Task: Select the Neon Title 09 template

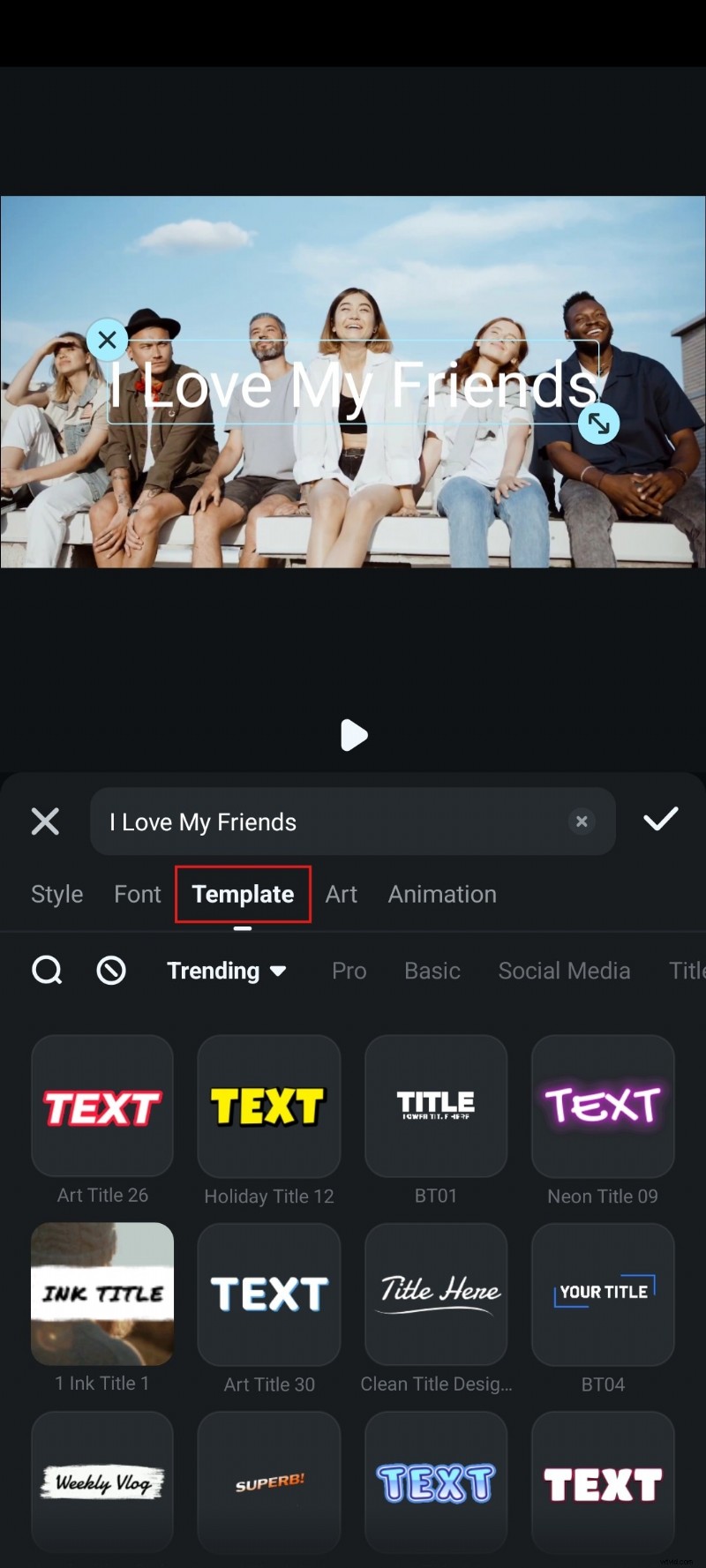Action: click(x=603, y=1106)
